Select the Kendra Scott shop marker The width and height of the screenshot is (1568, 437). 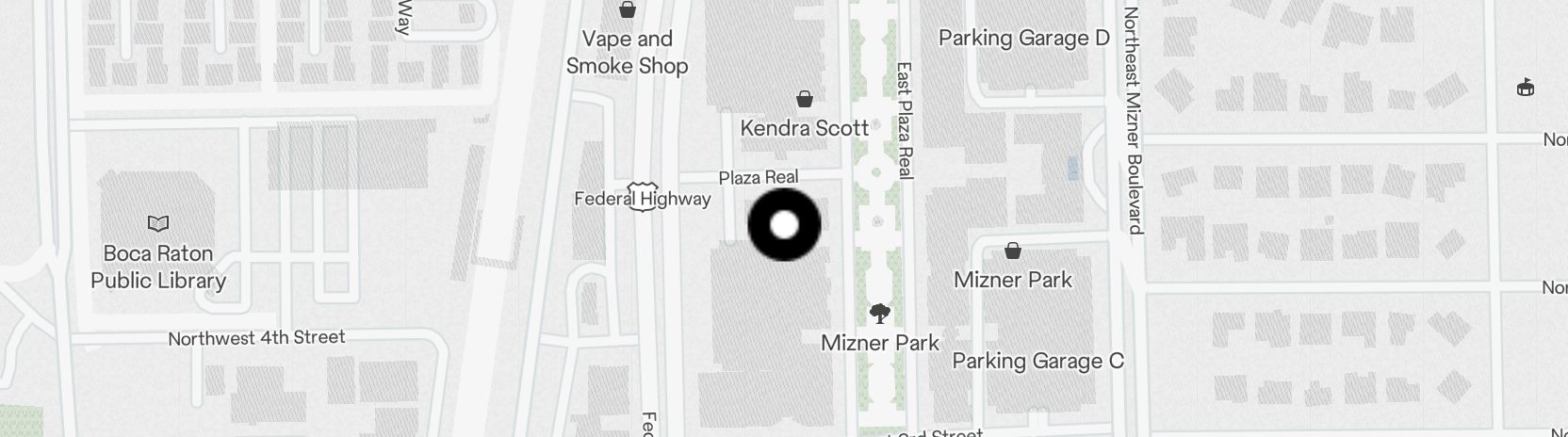click(805, 99)
